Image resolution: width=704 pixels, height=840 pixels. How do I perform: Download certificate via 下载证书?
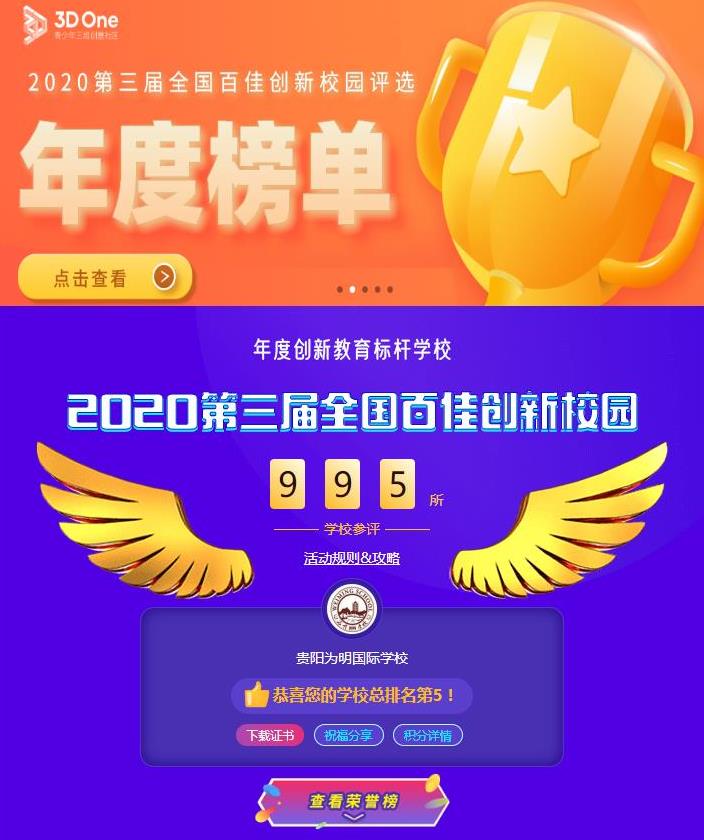[x=270, y=736]
